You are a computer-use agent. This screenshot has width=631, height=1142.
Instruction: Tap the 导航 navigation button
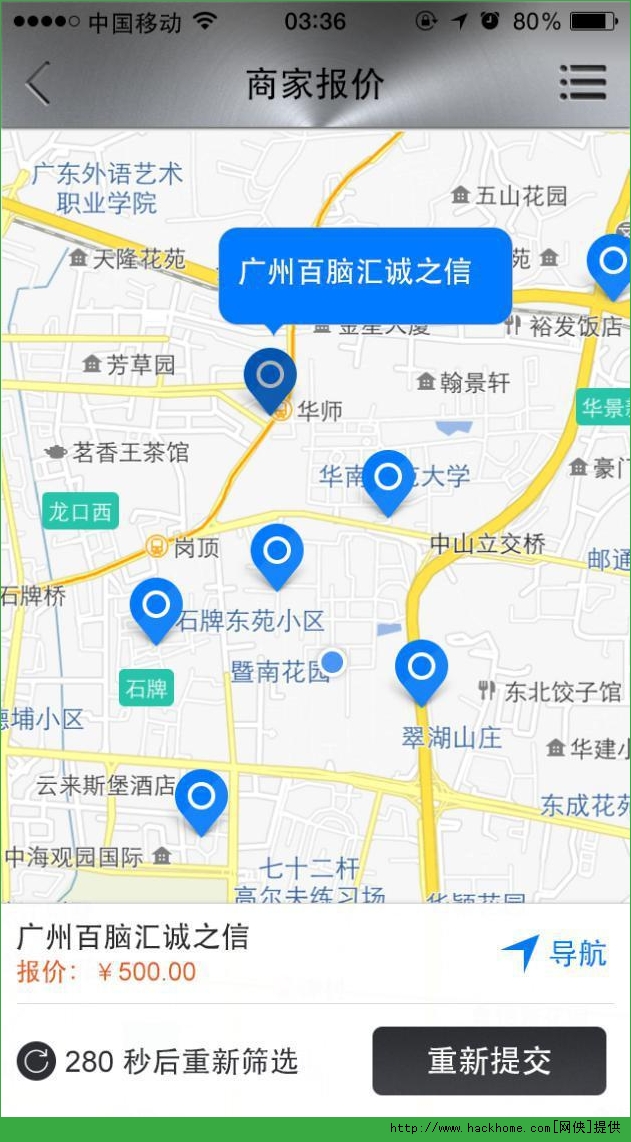555,953
